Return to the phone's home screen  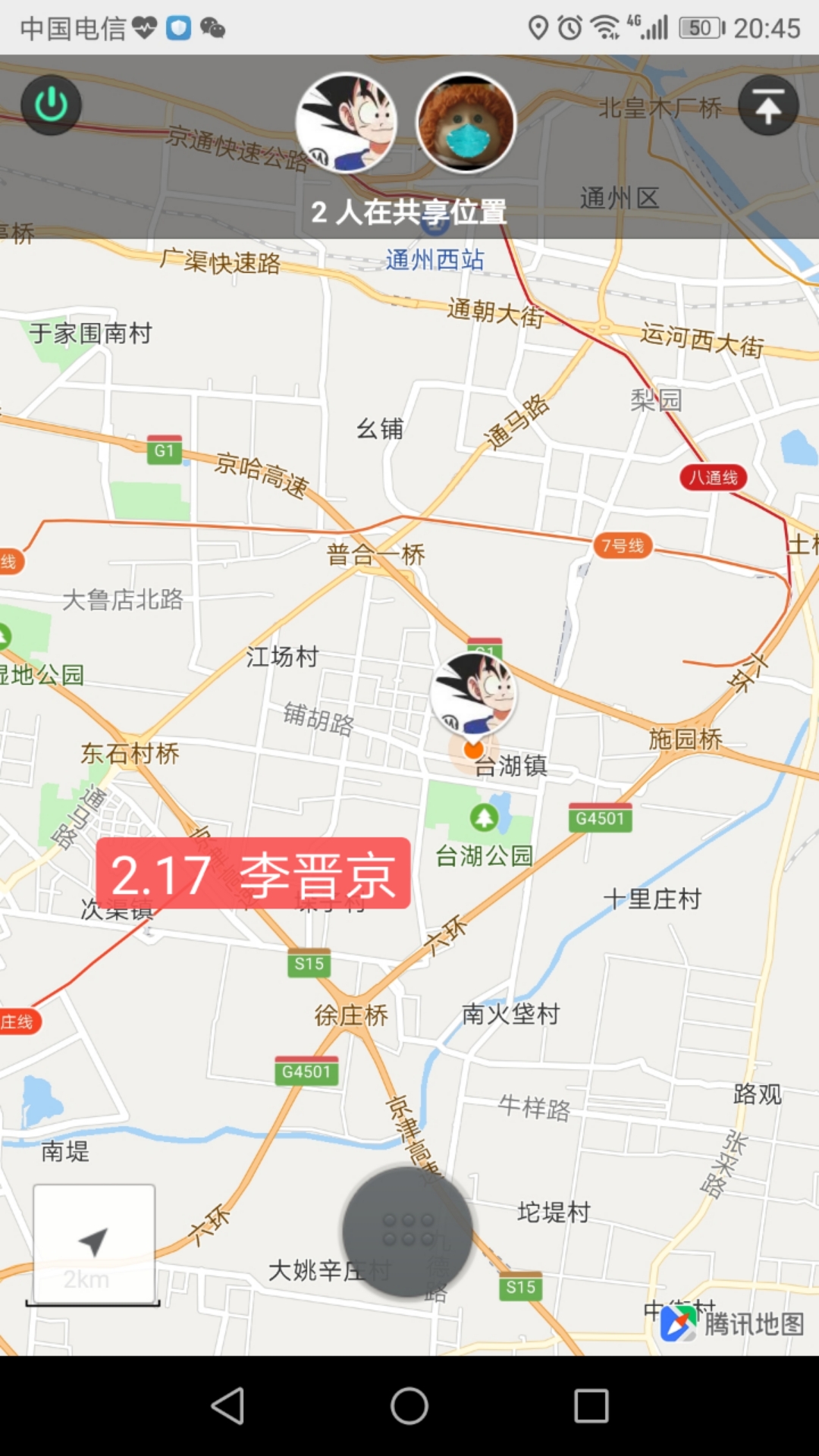pos(409,1406)
